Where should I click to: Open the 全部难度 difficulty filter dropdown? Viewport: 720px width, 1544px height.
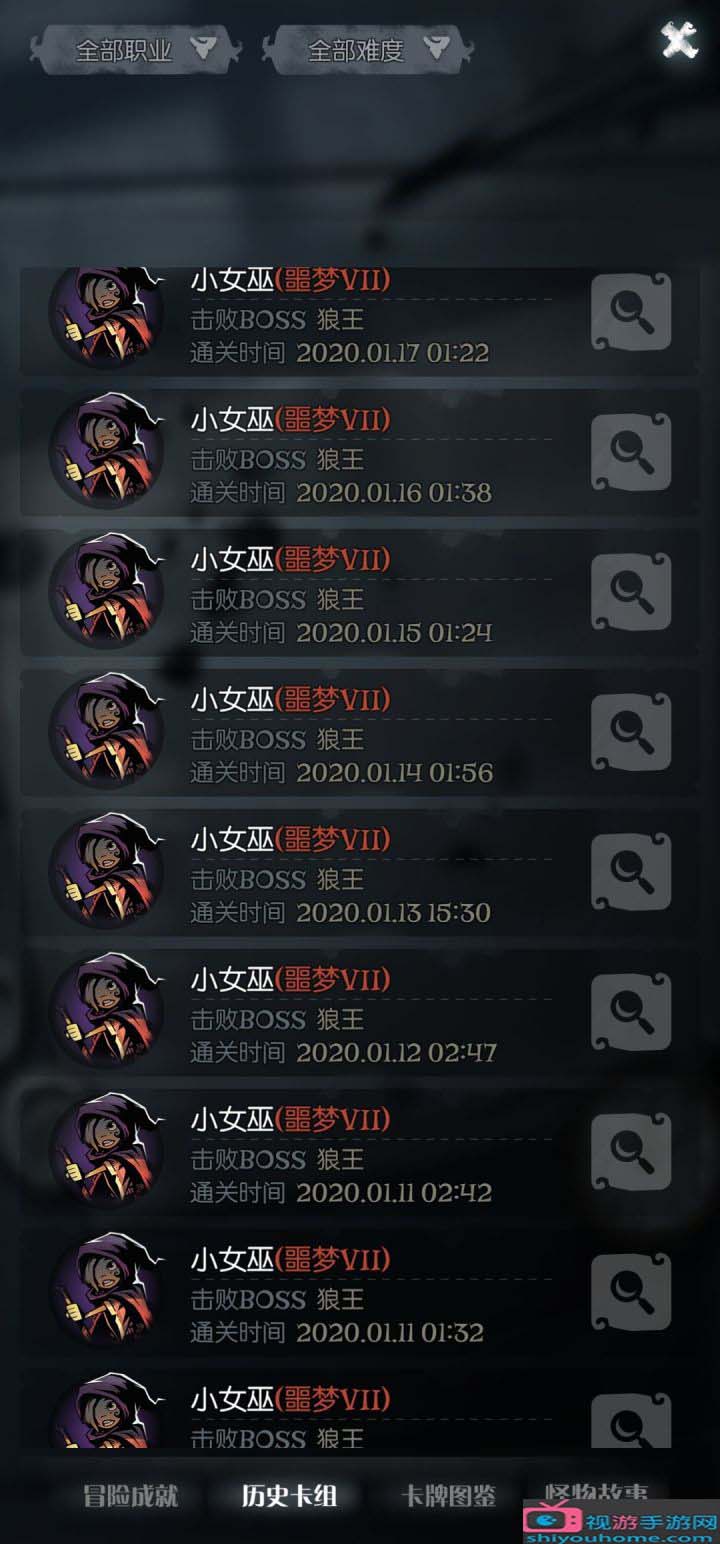pos(368,49)
